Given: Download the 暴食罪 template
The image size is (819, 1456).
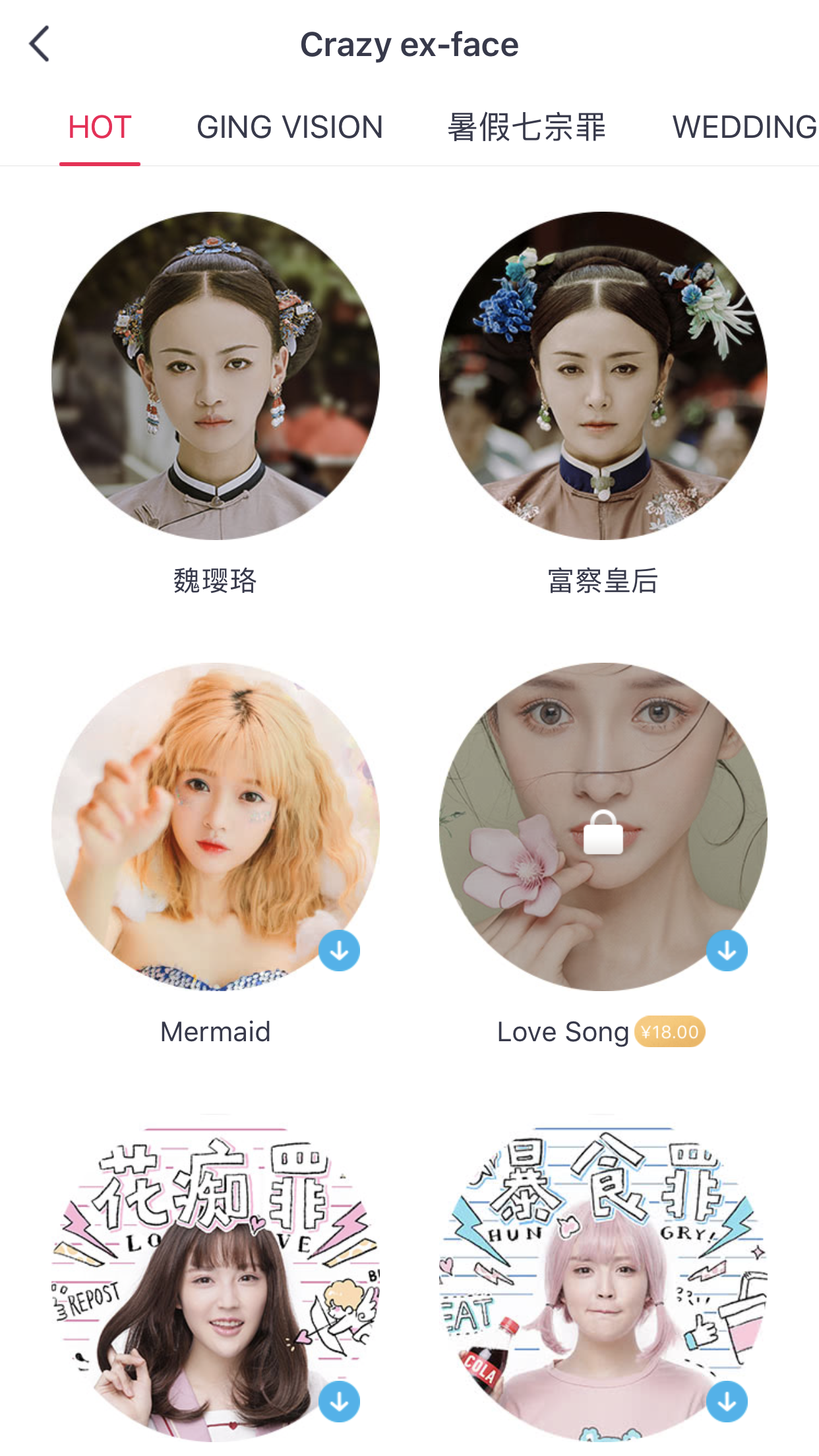Looking at the screenshot, I should click(x=727, y=1401).
